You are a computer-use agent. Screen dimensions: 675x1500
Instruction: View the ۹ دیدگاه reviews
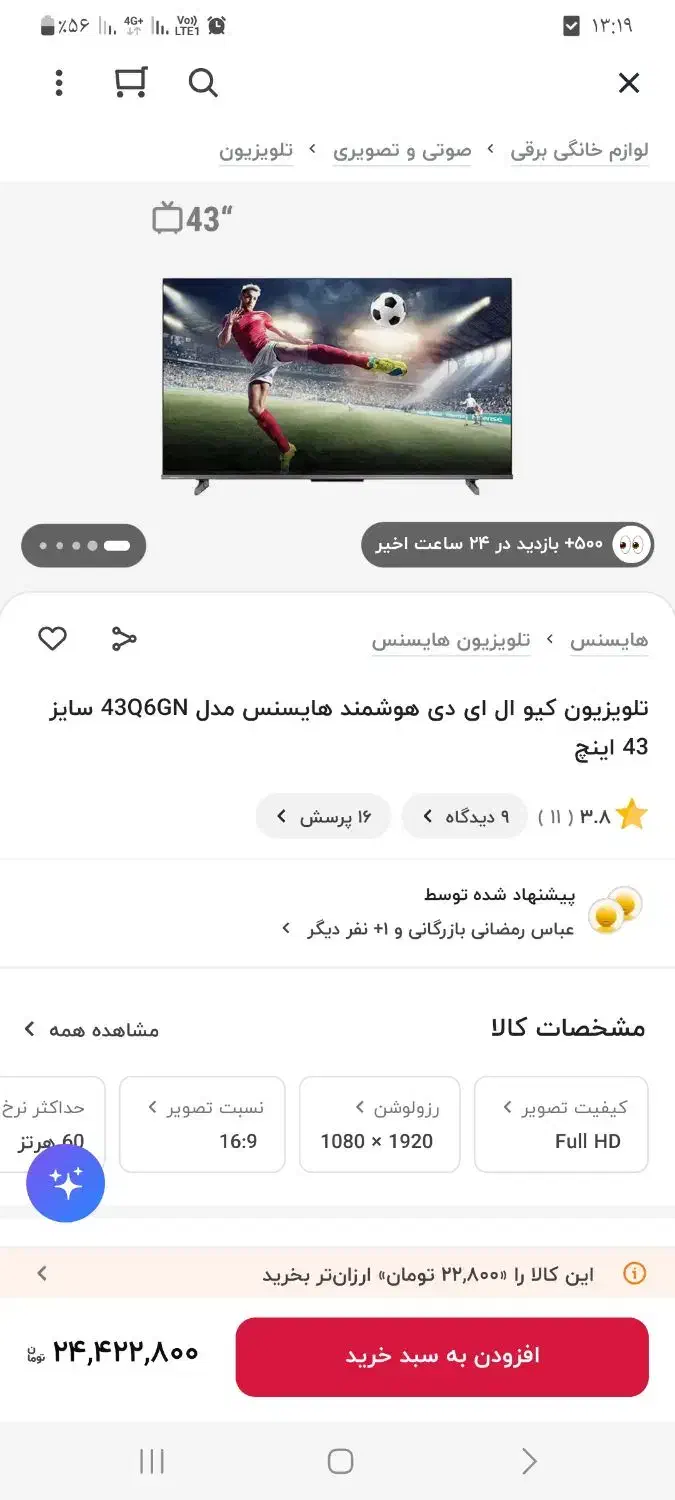point(465,817)
